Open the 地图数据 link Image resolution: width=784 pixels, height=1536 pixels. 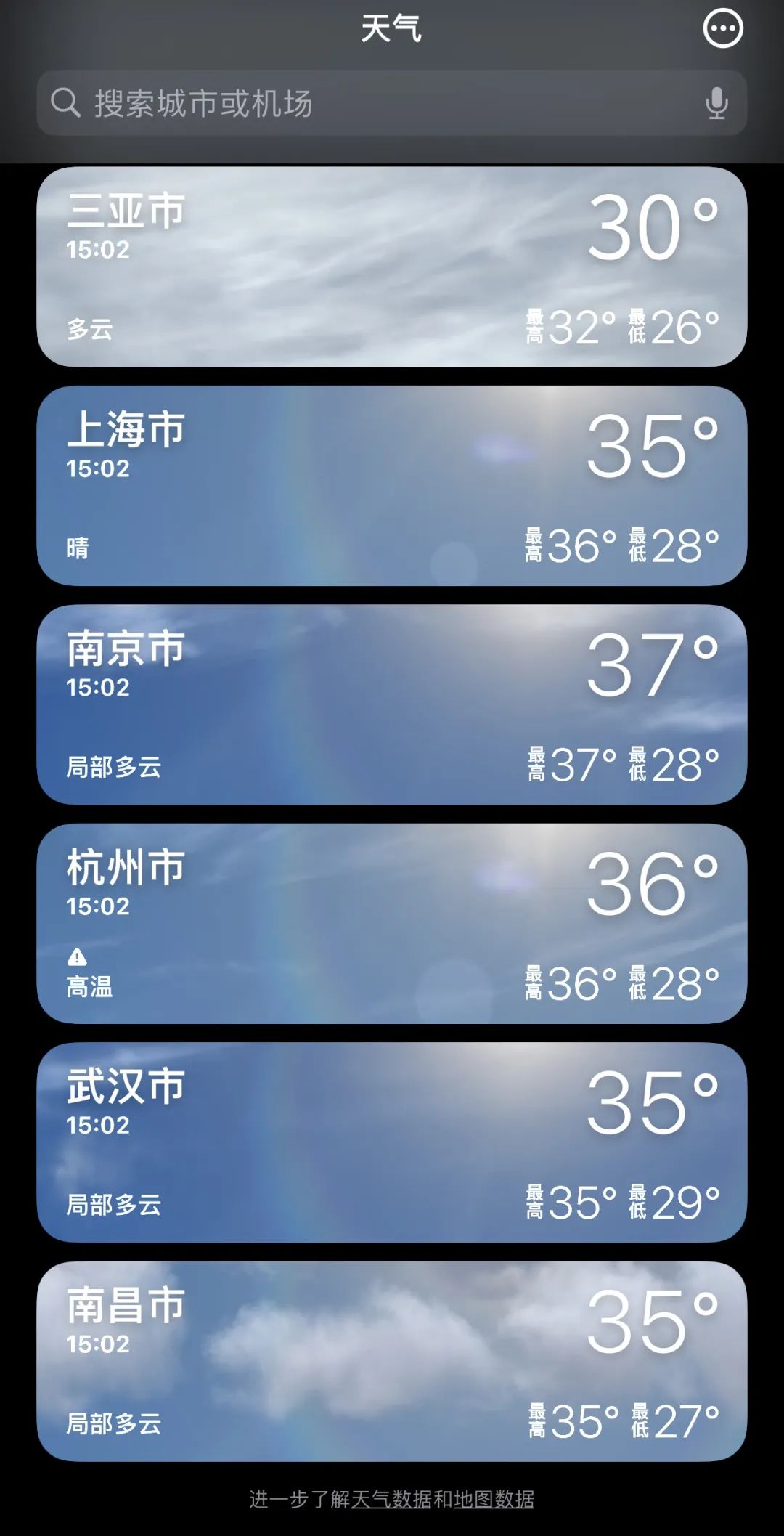click(x=494, y=1499)
